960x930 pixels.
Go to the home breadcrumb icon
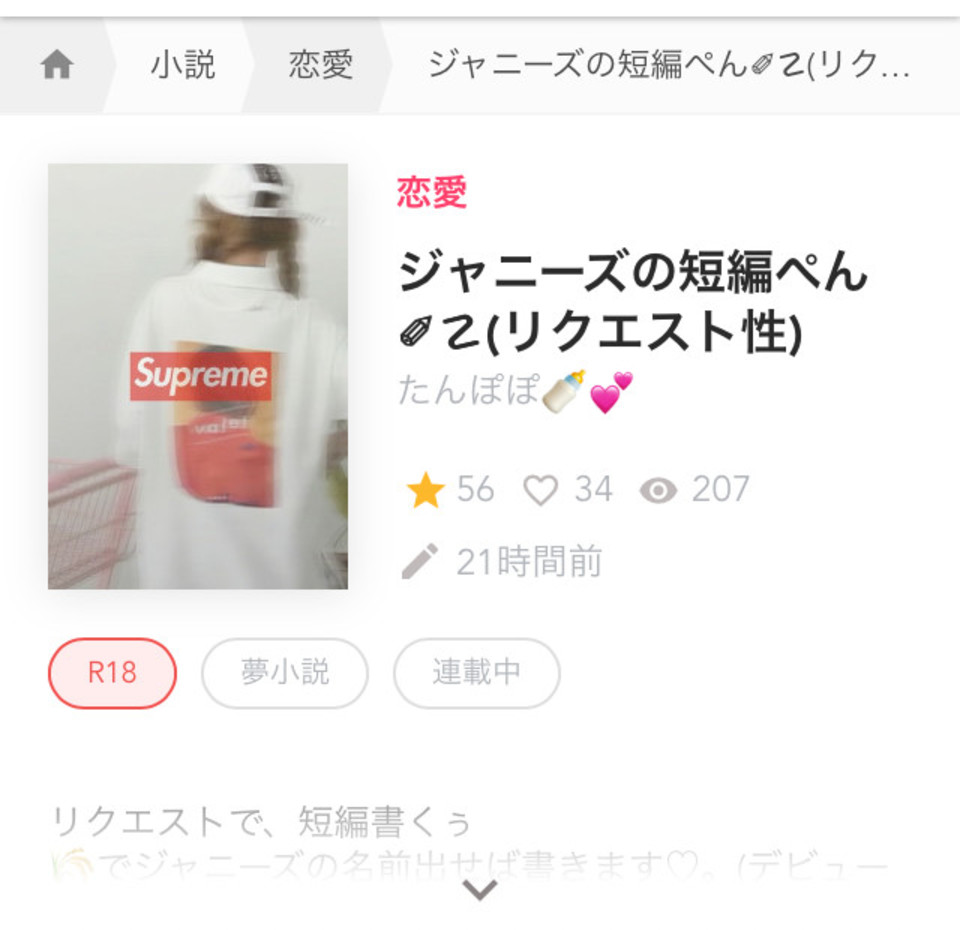(57, 66)
